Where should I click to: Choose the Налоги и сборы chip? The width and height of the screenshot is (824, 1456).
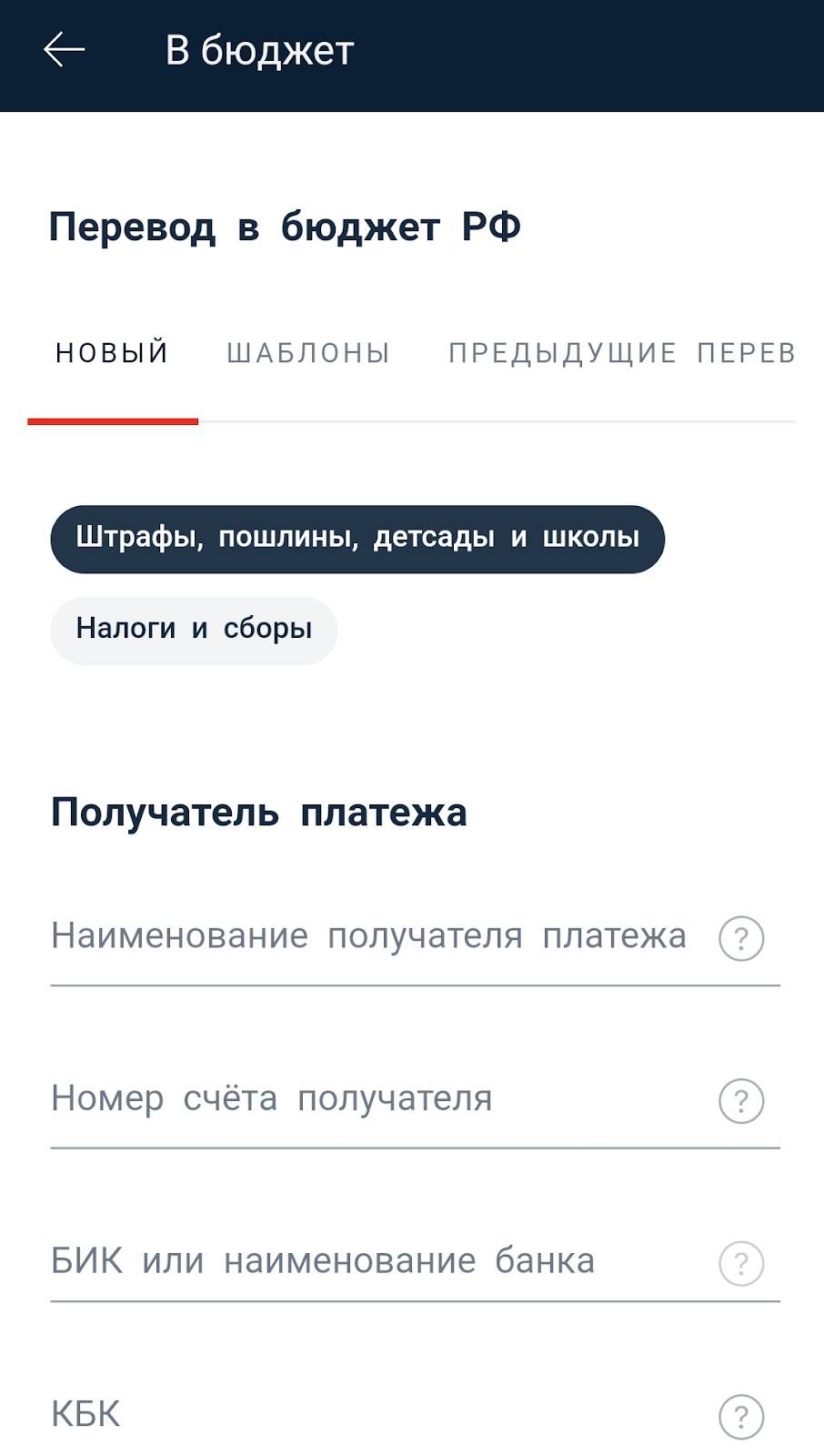coord(194,630)
